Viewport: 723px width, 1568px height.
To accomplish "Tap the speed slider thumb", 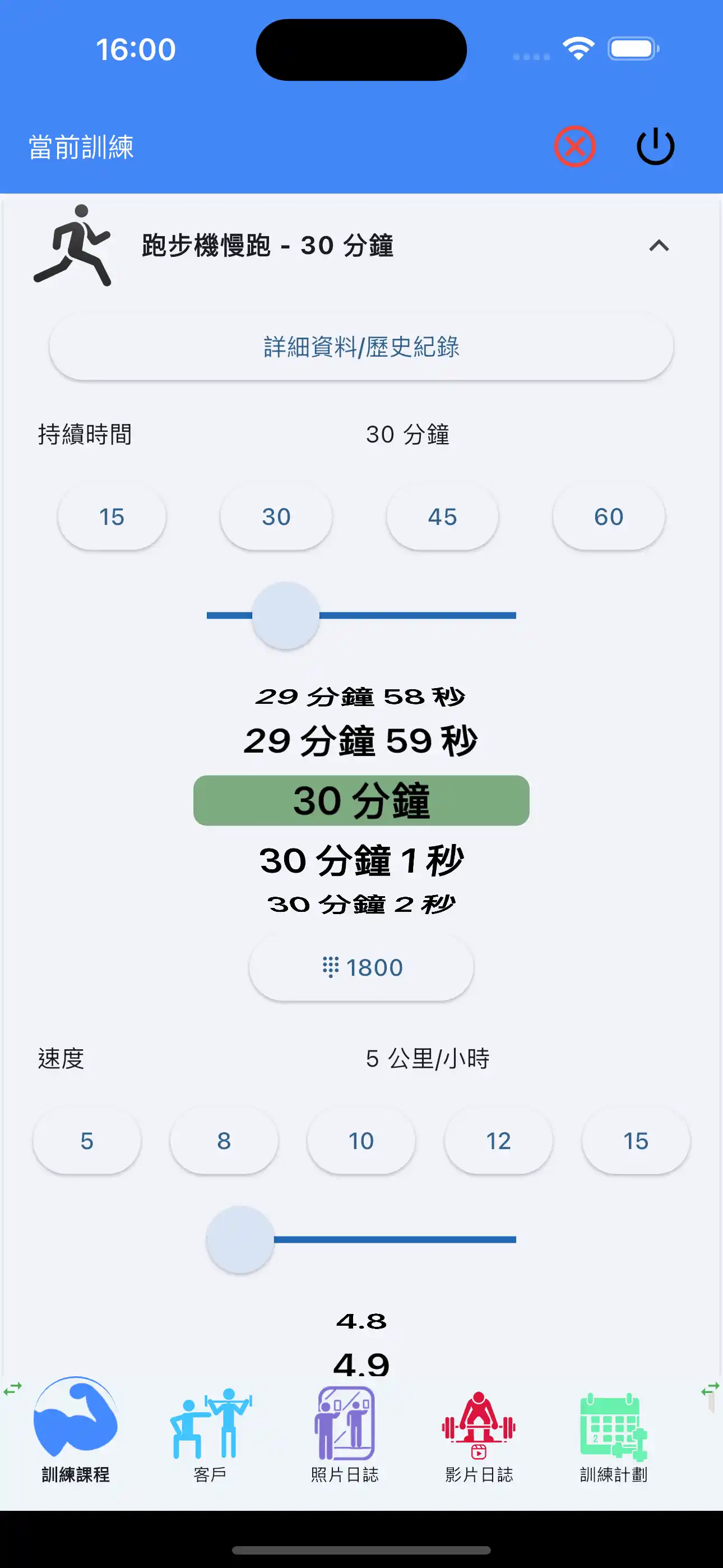I will [x=240, y=1240].
